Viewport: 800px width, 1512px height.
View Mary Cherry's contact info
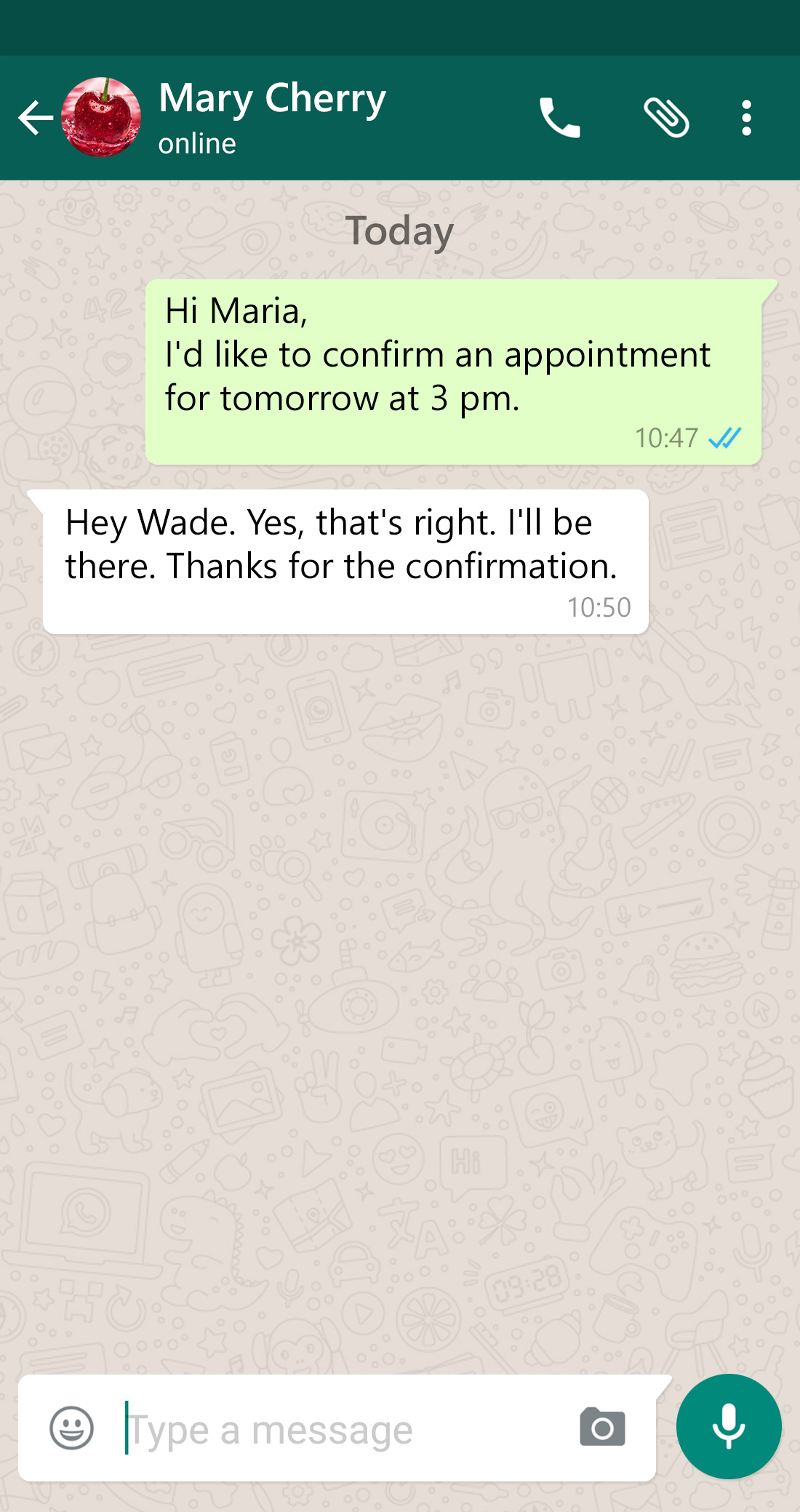(x=272, y=116)
